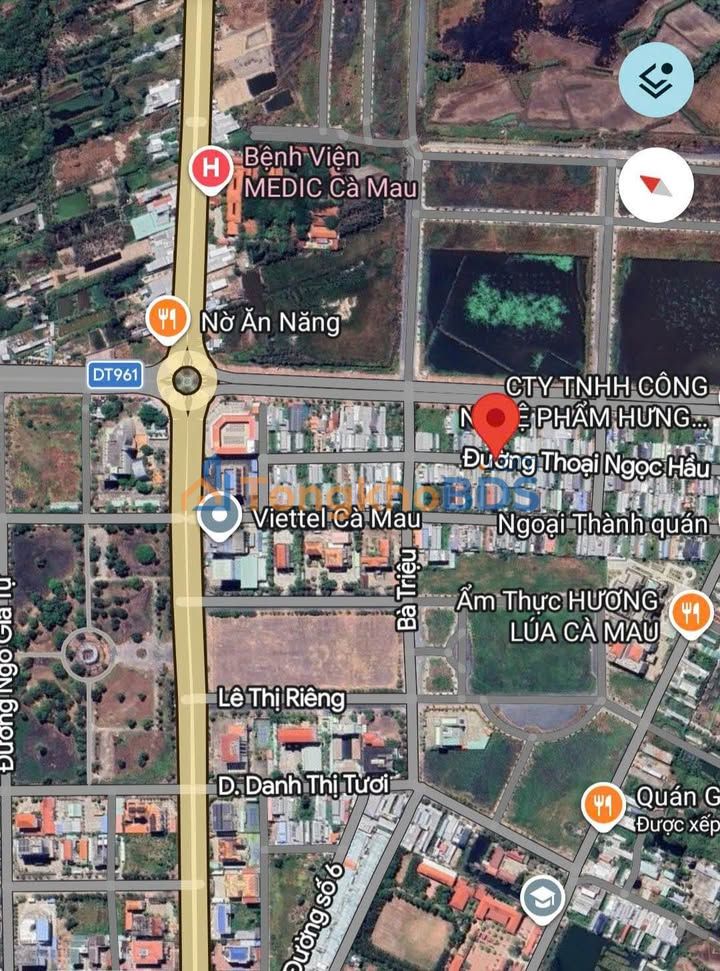This screenshot has height=971, width=720.
Task: Tap the red dropped pin
Action: click(495, 421)
